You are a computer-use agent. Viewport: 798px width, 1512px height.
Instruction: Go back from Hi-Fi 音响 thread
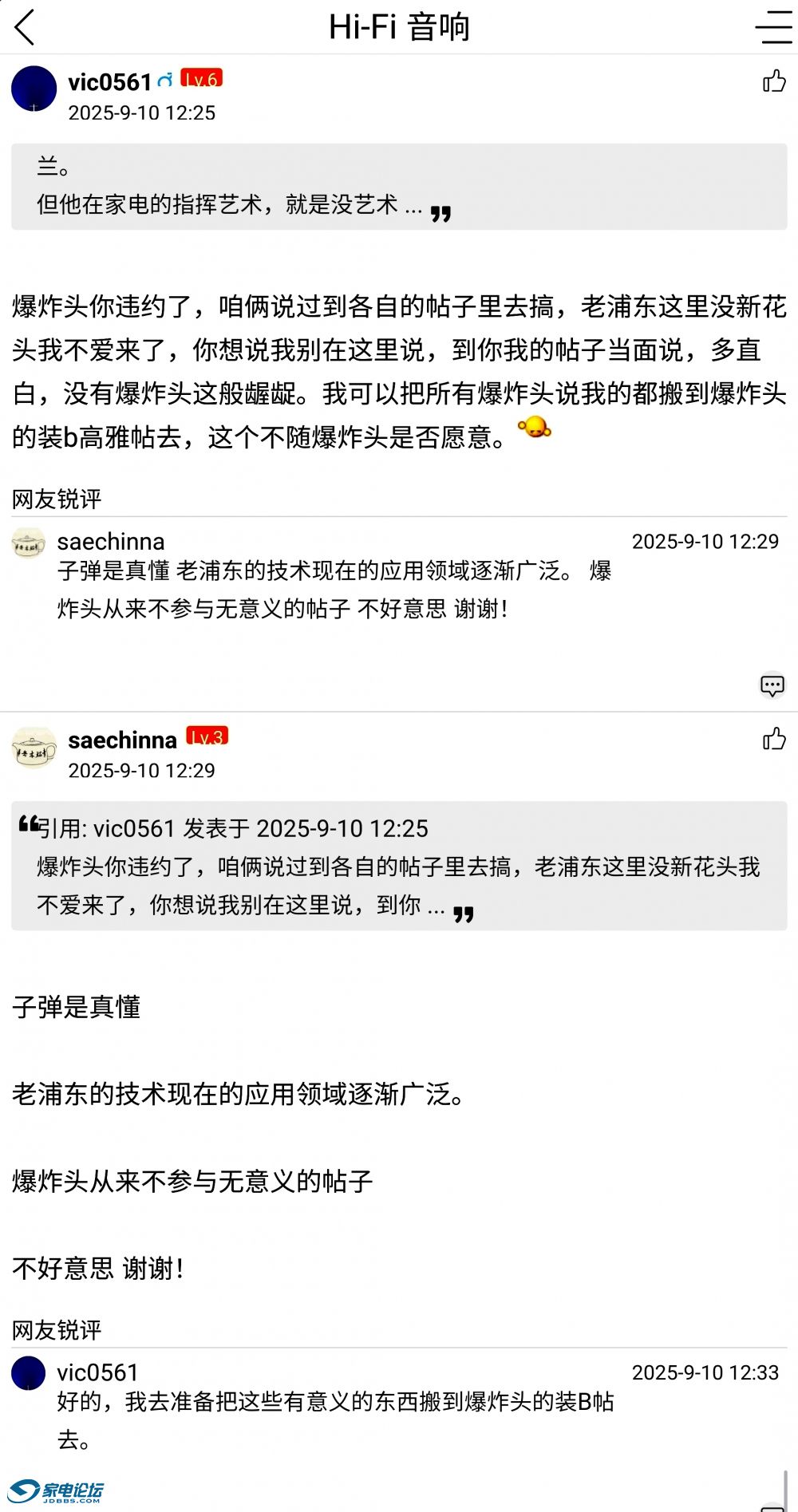(x=26, y=27)
